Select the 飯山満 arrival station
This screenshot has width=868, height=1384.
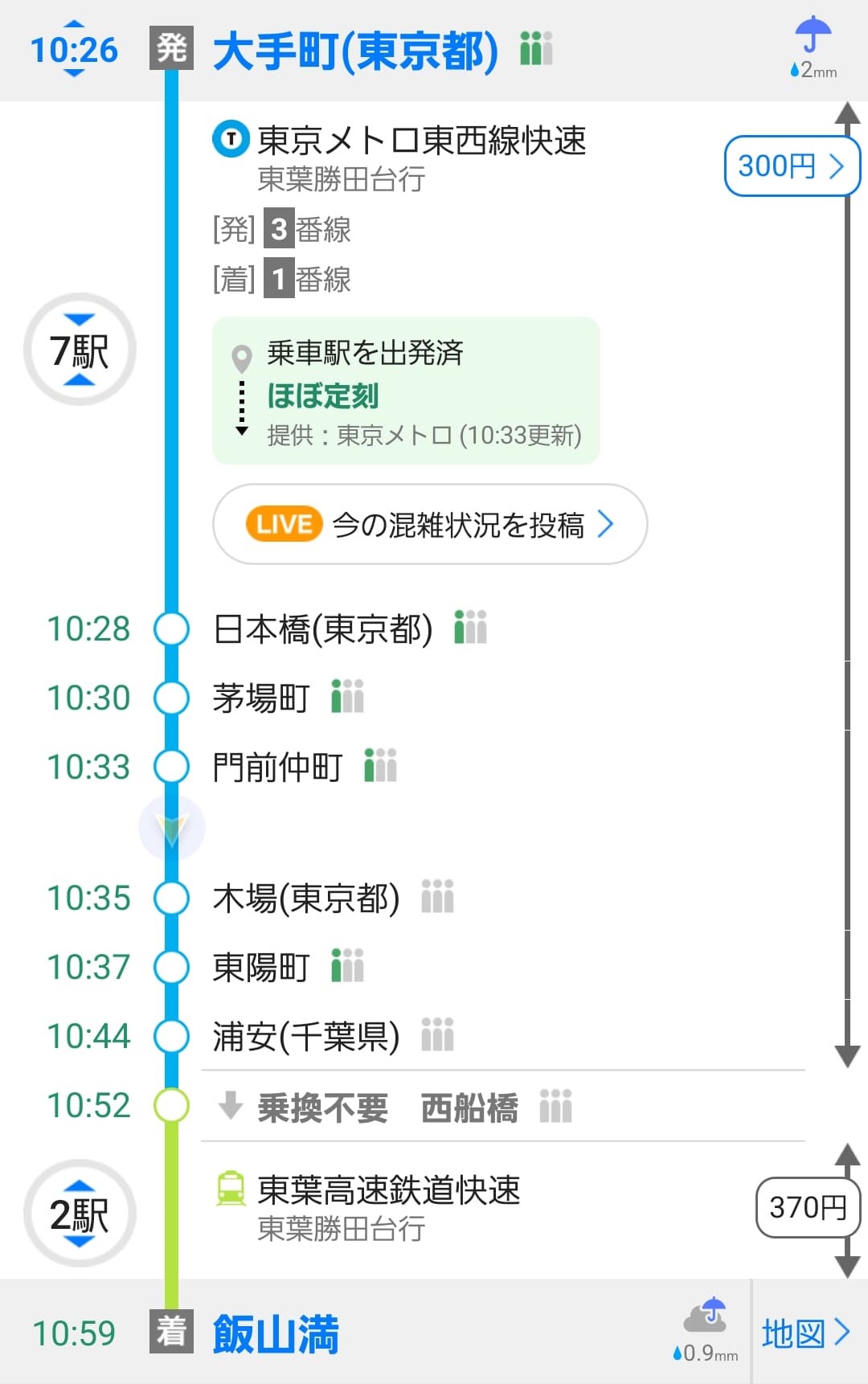click(x=276, y=1333)
